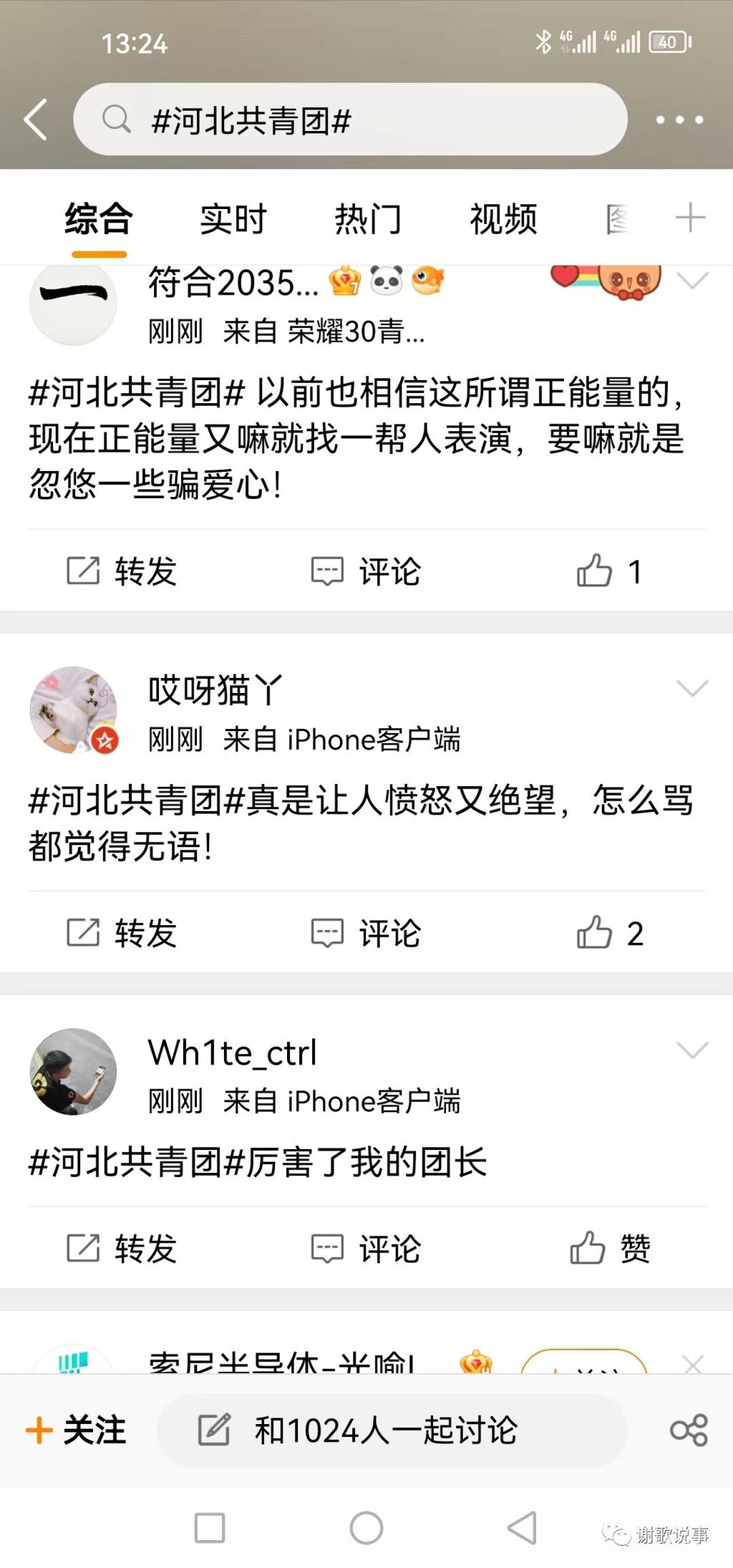Repost 哎呀猫丫's post via 转发
This screenshot has height=1568, width=733.
tap(122, 933)
